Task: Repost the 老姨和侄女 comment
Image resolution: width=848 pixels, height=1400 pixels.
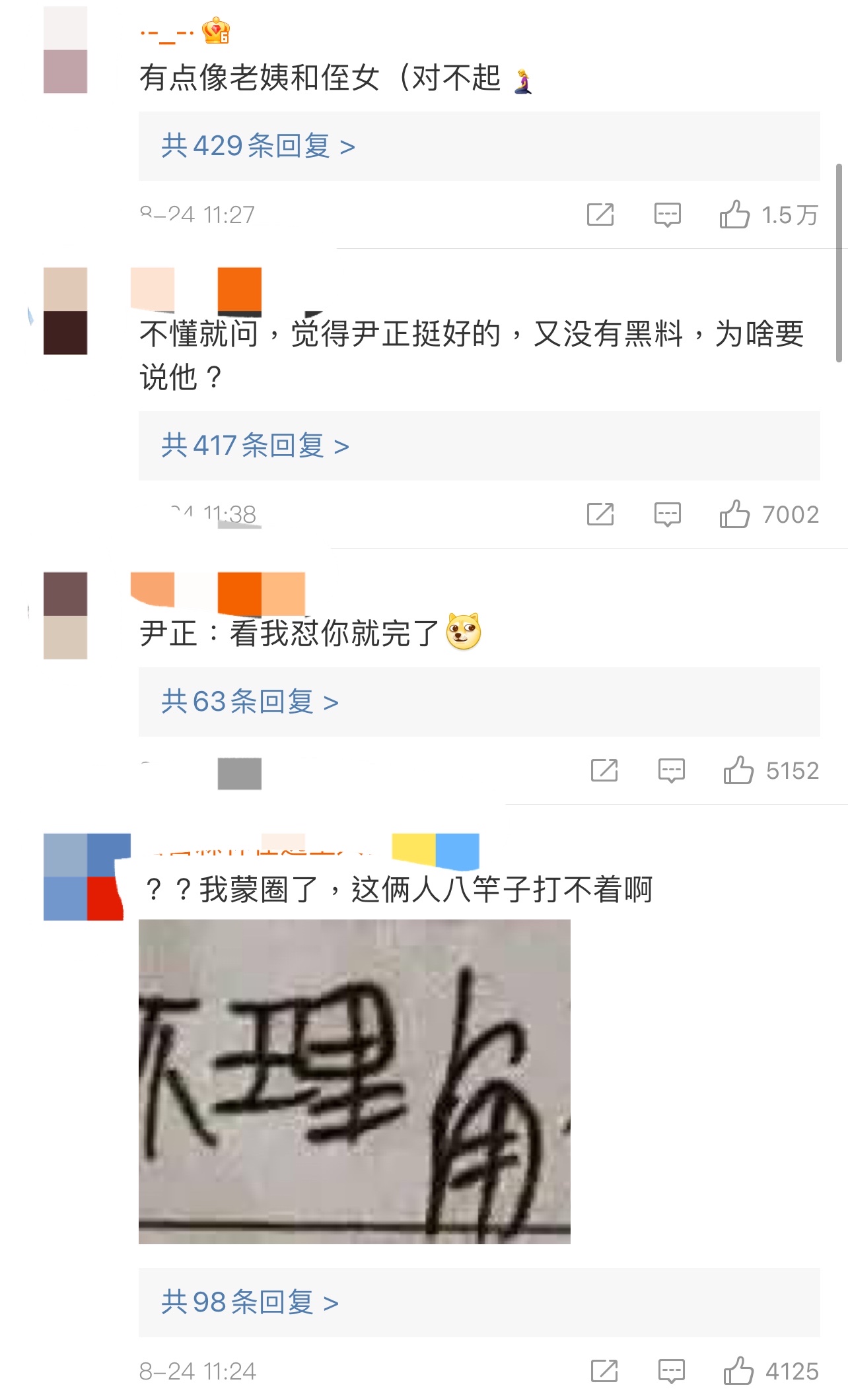Action: 600,215
